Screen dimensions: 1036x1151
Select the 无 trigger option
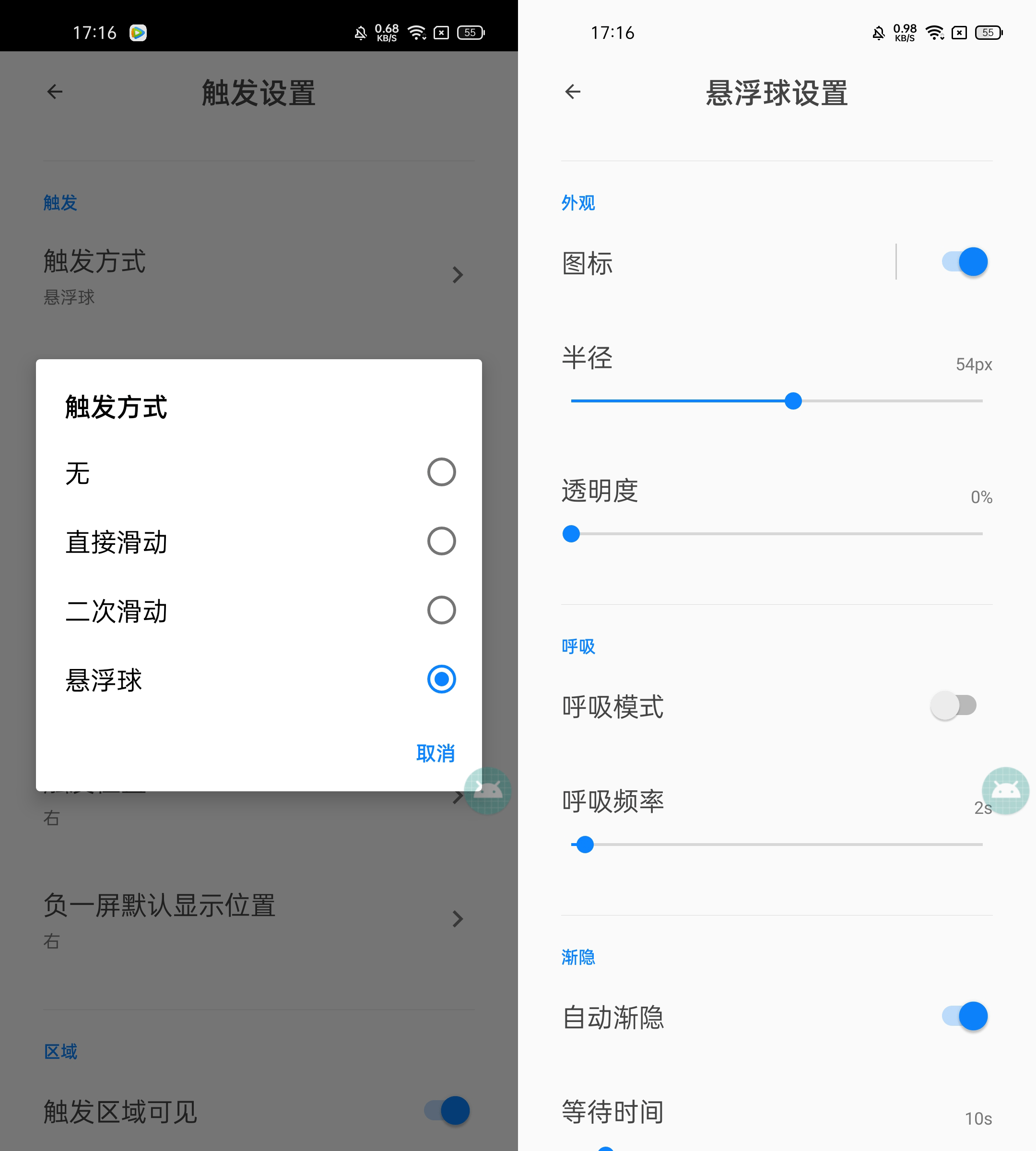441,472
